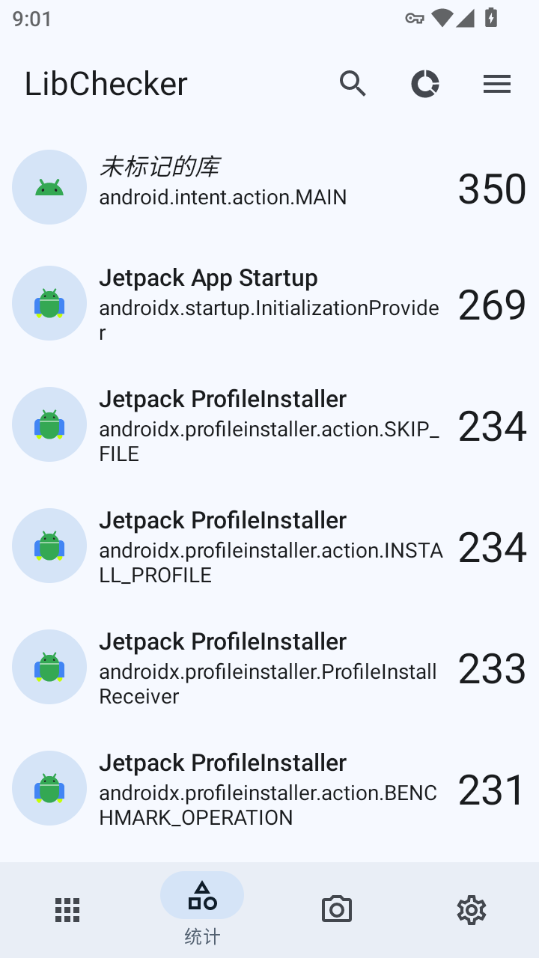Switch to the settings gear tab
539x958 pixels.
pyautogui.click(x=471, y=910)
